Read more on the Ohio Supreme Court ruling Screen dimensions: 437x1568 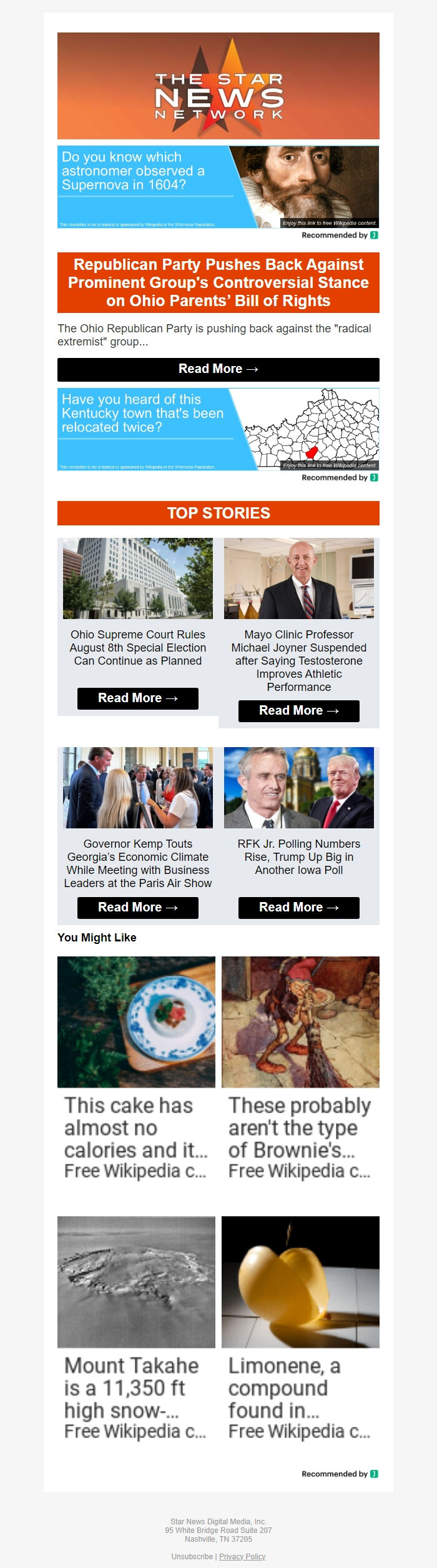coord(137,698)
